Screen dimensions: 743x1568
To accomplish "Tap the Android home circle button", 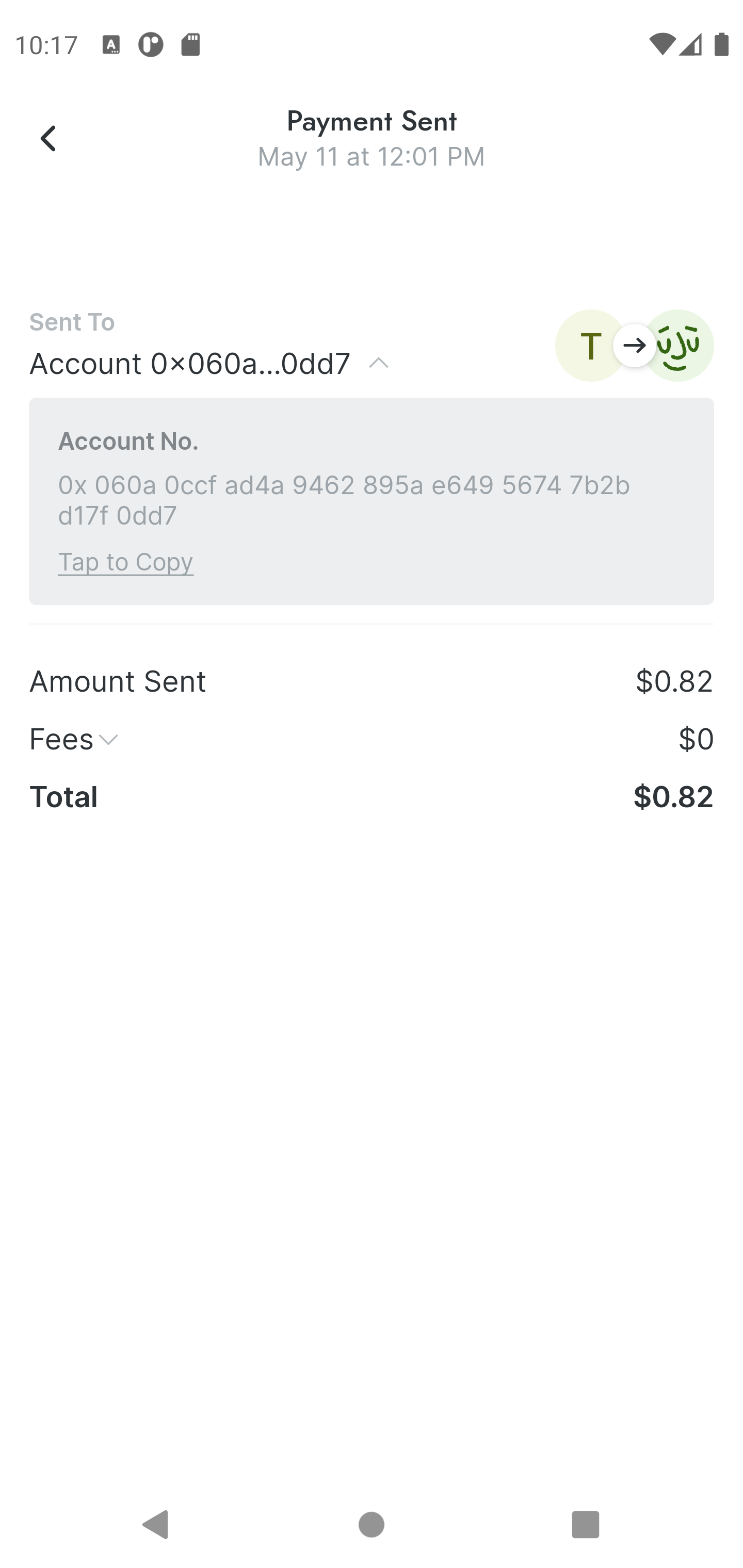I will (x=372, y=1525).
